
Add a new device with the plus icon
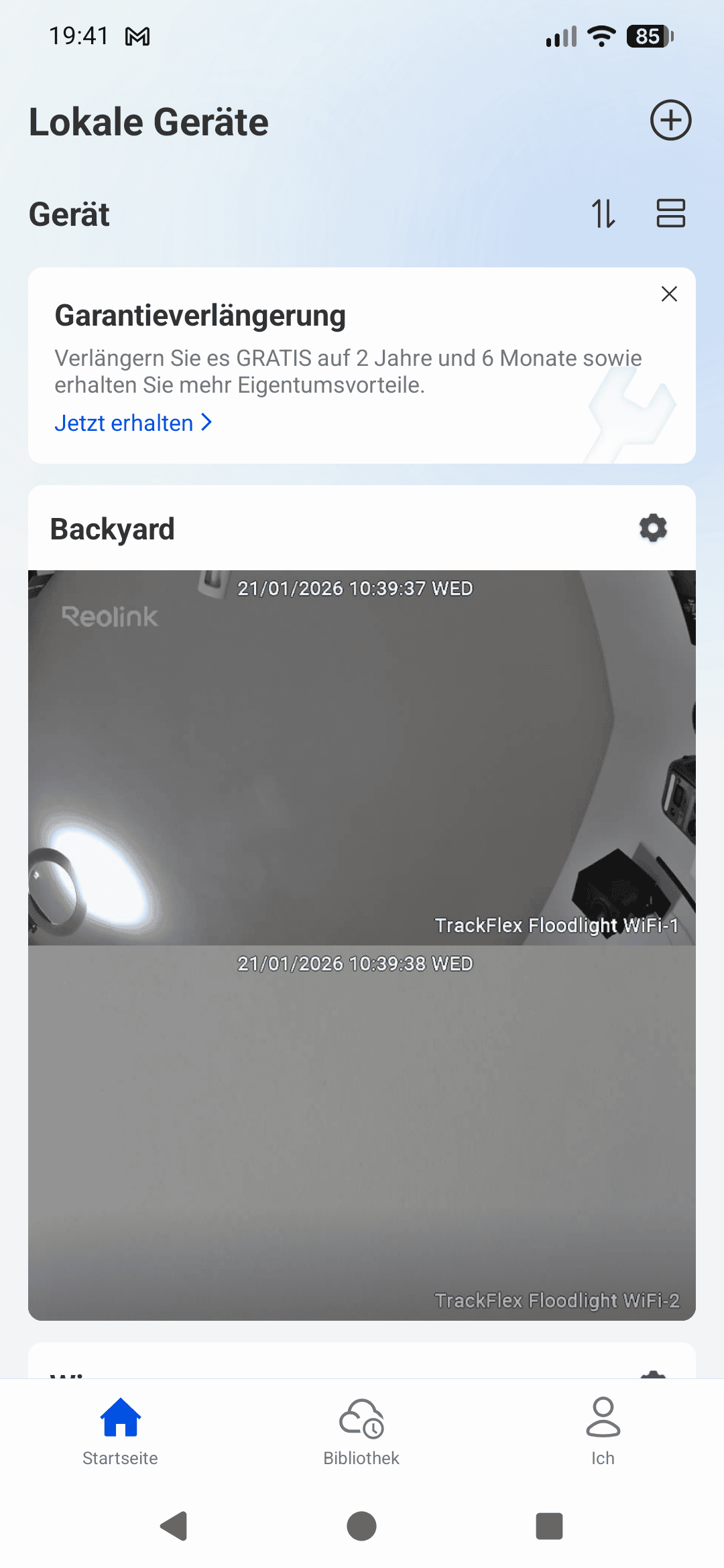point(670,121)
